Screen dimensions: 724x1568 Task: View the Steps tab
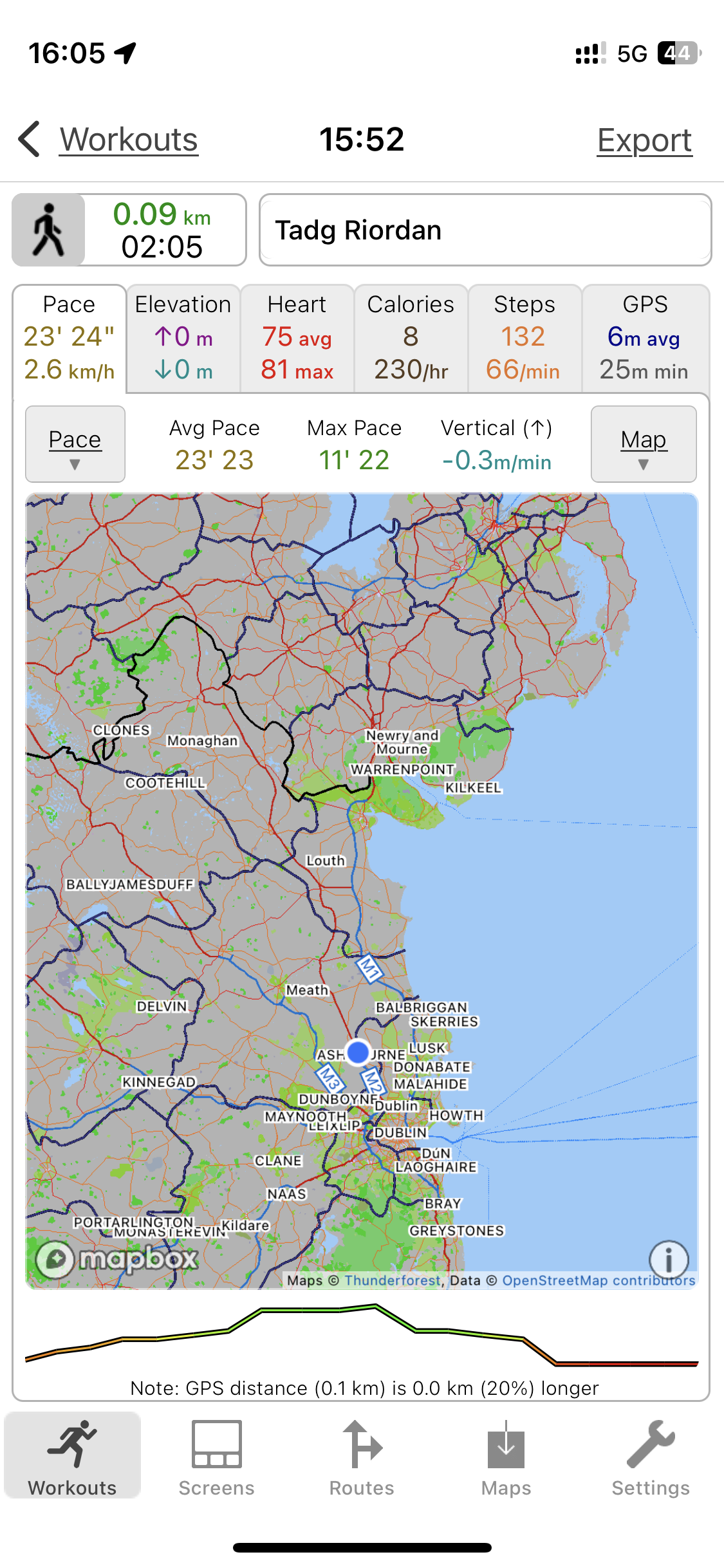524,338
